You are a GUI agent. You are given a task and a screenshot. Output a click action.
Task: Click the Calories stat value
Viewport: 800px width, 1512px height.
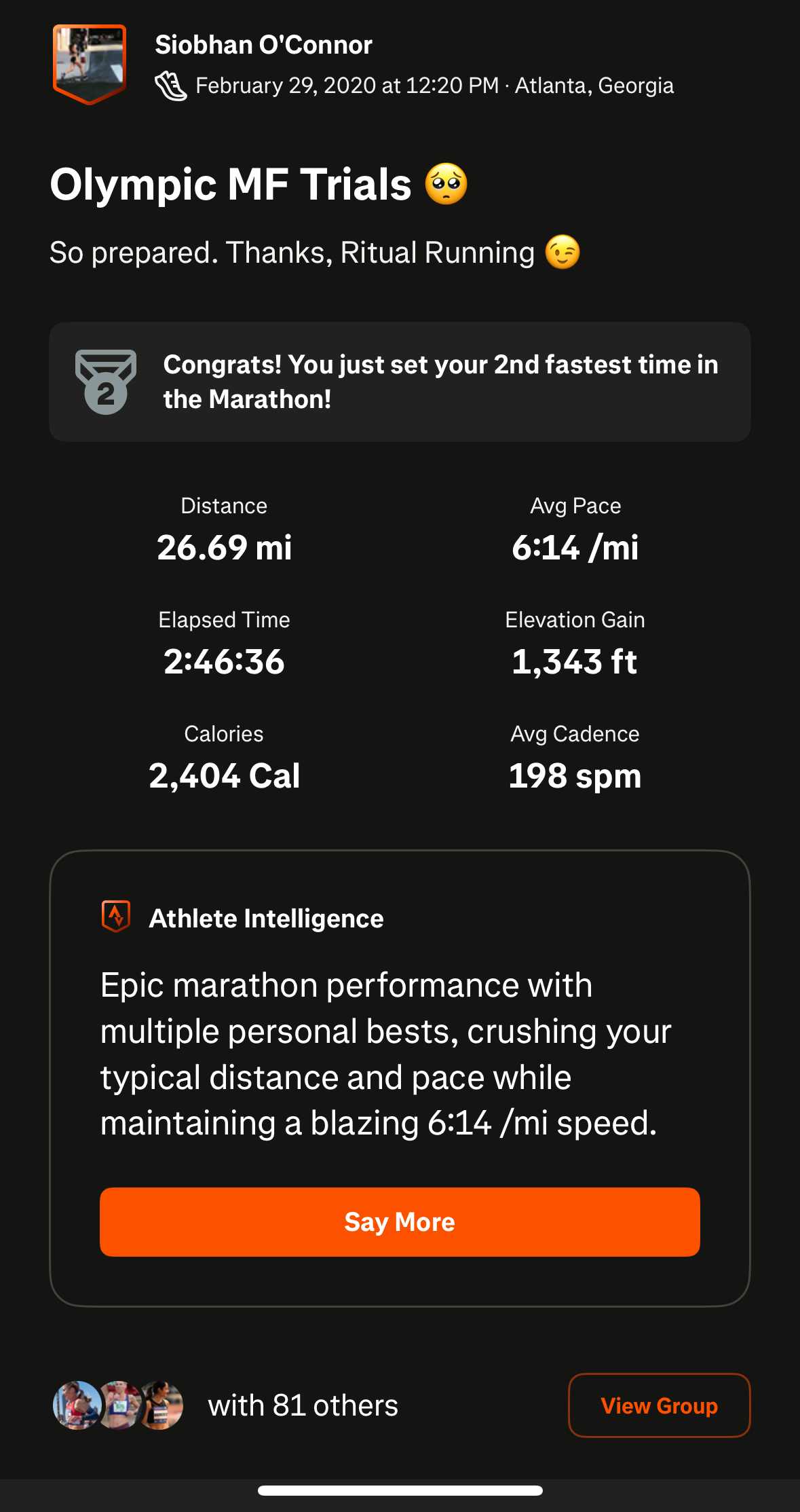tap(224, 775)
